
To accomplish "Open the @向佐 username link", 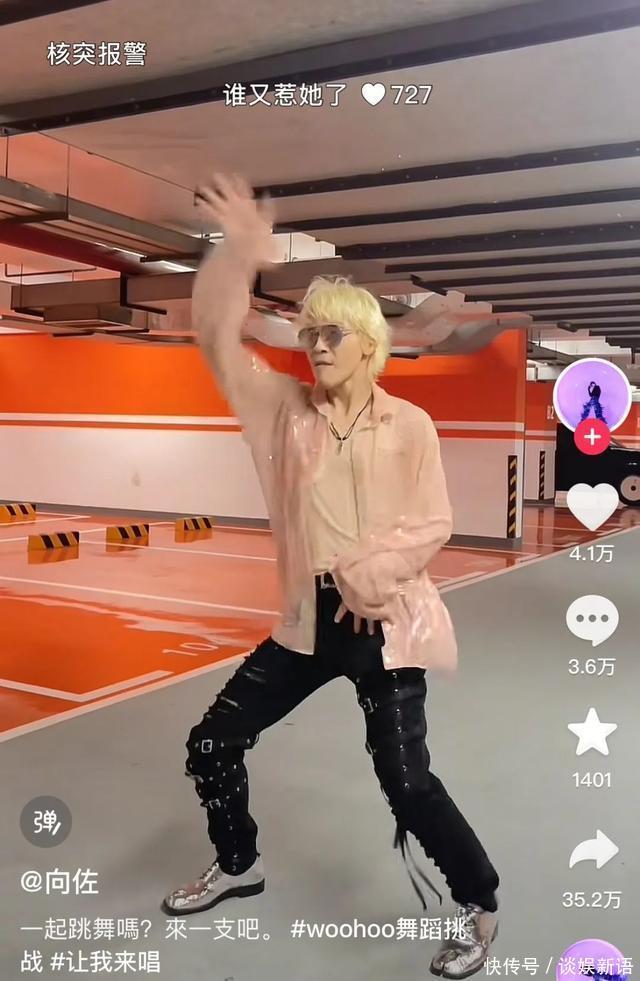I will click(x=60, y=882).
